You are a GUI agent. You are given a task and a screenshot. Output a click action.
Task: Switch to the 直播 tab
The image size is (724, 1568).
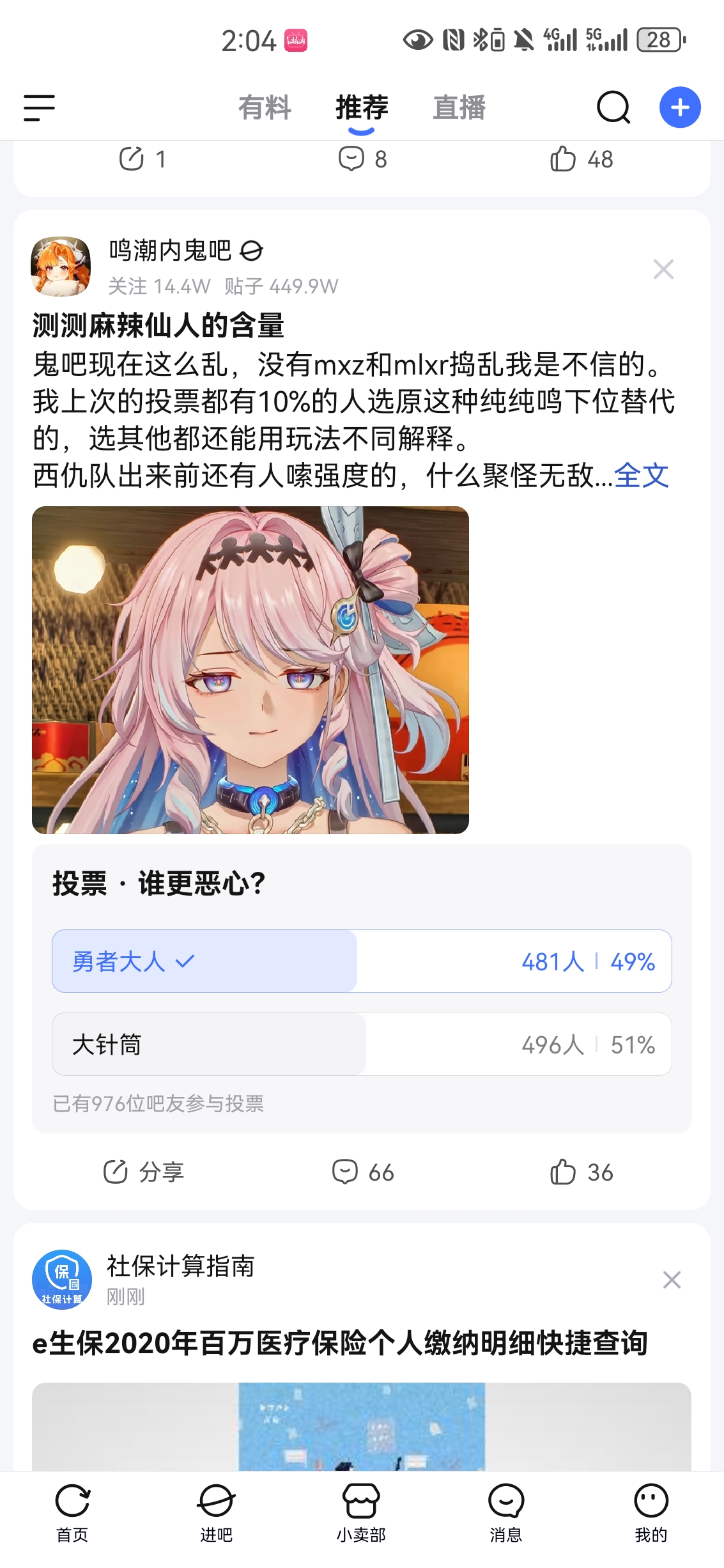point(459,107)
